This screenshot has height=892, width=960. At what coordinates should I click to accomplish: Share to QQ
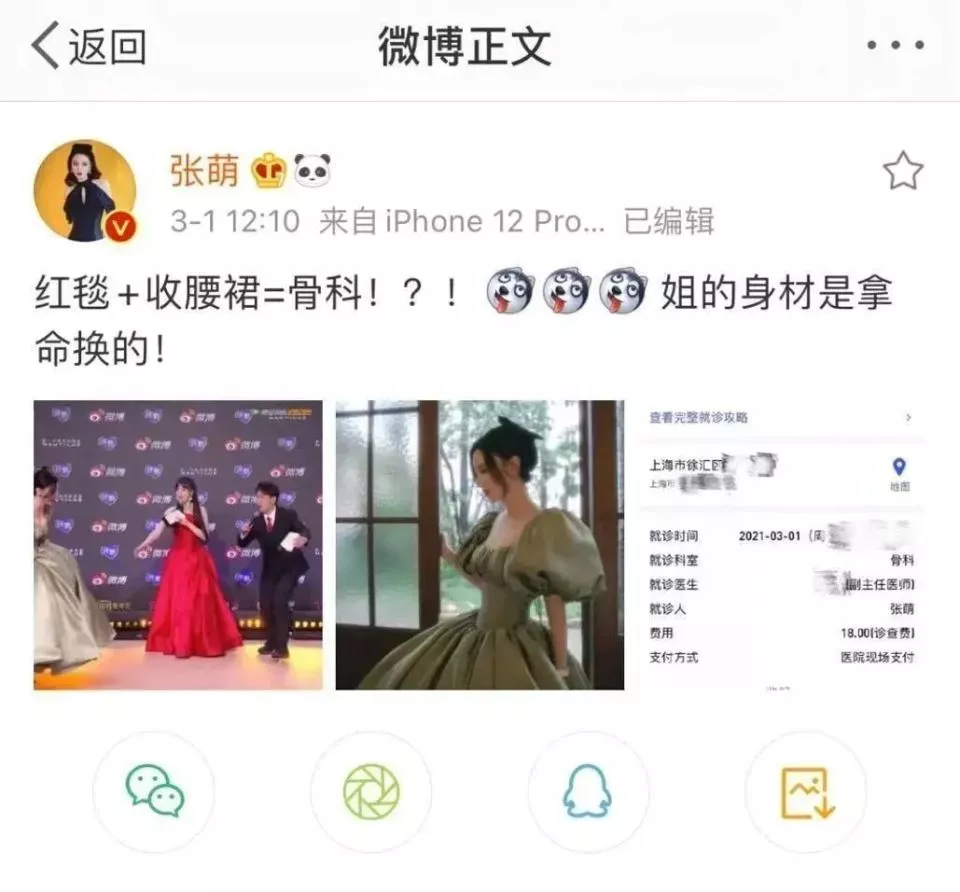(588, 791)
